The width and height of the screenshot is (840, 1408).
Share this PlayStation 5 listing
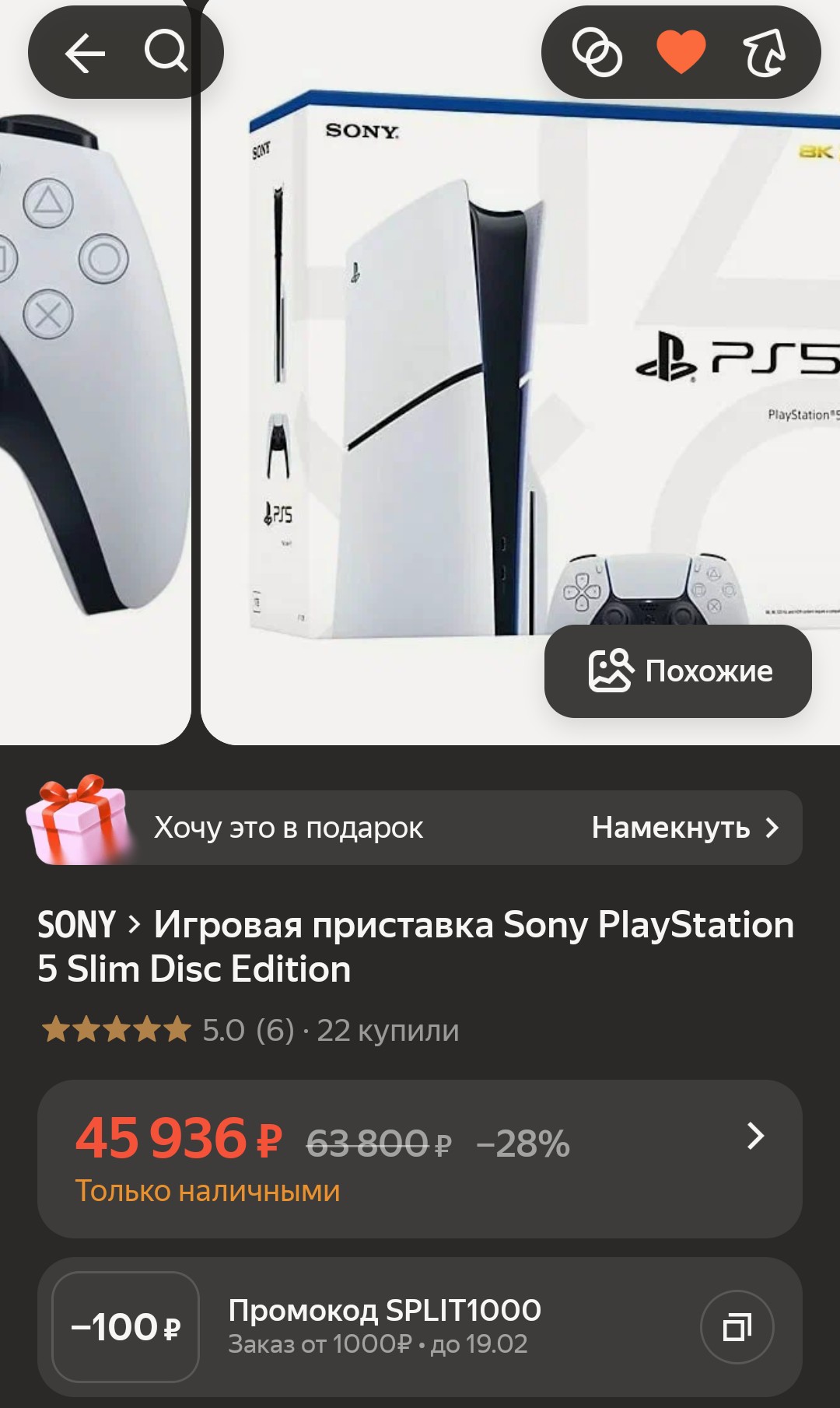pyautogui.click(x=765, y=52)
